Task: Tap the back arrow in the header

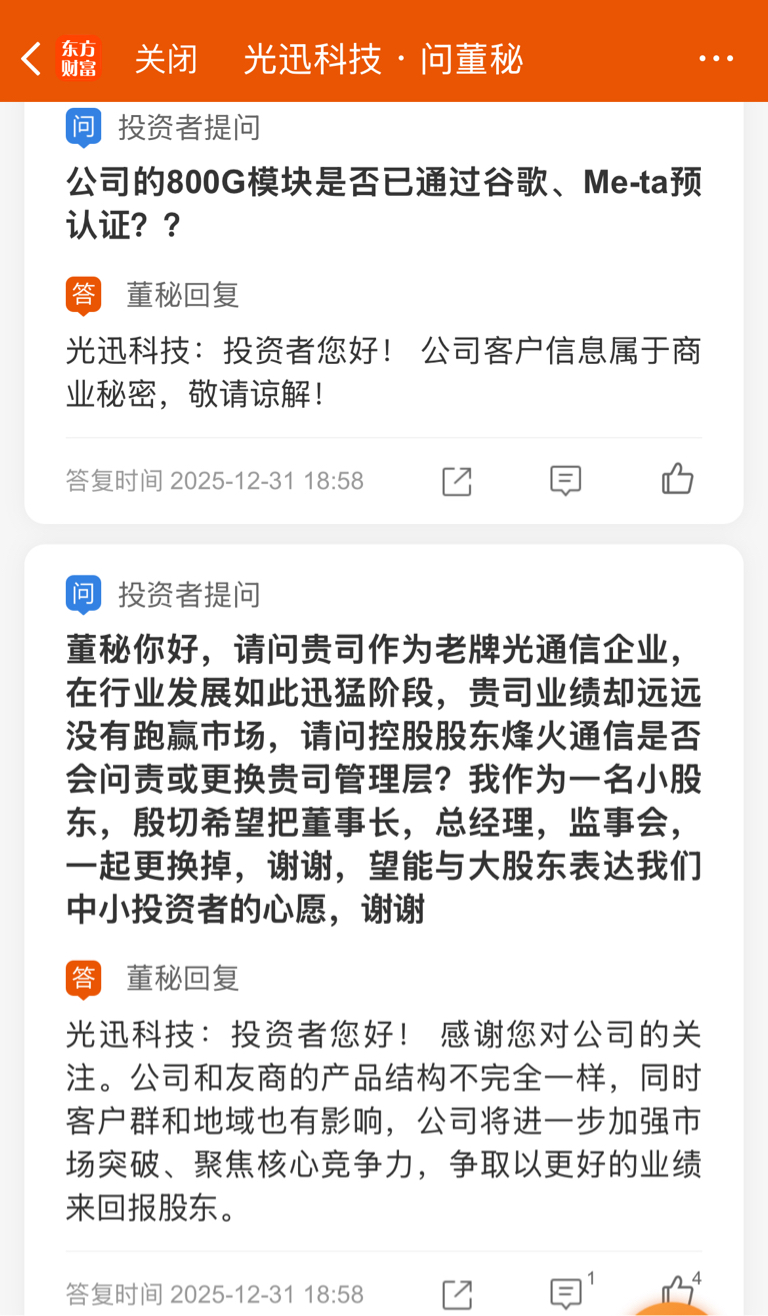Action: 29,58
